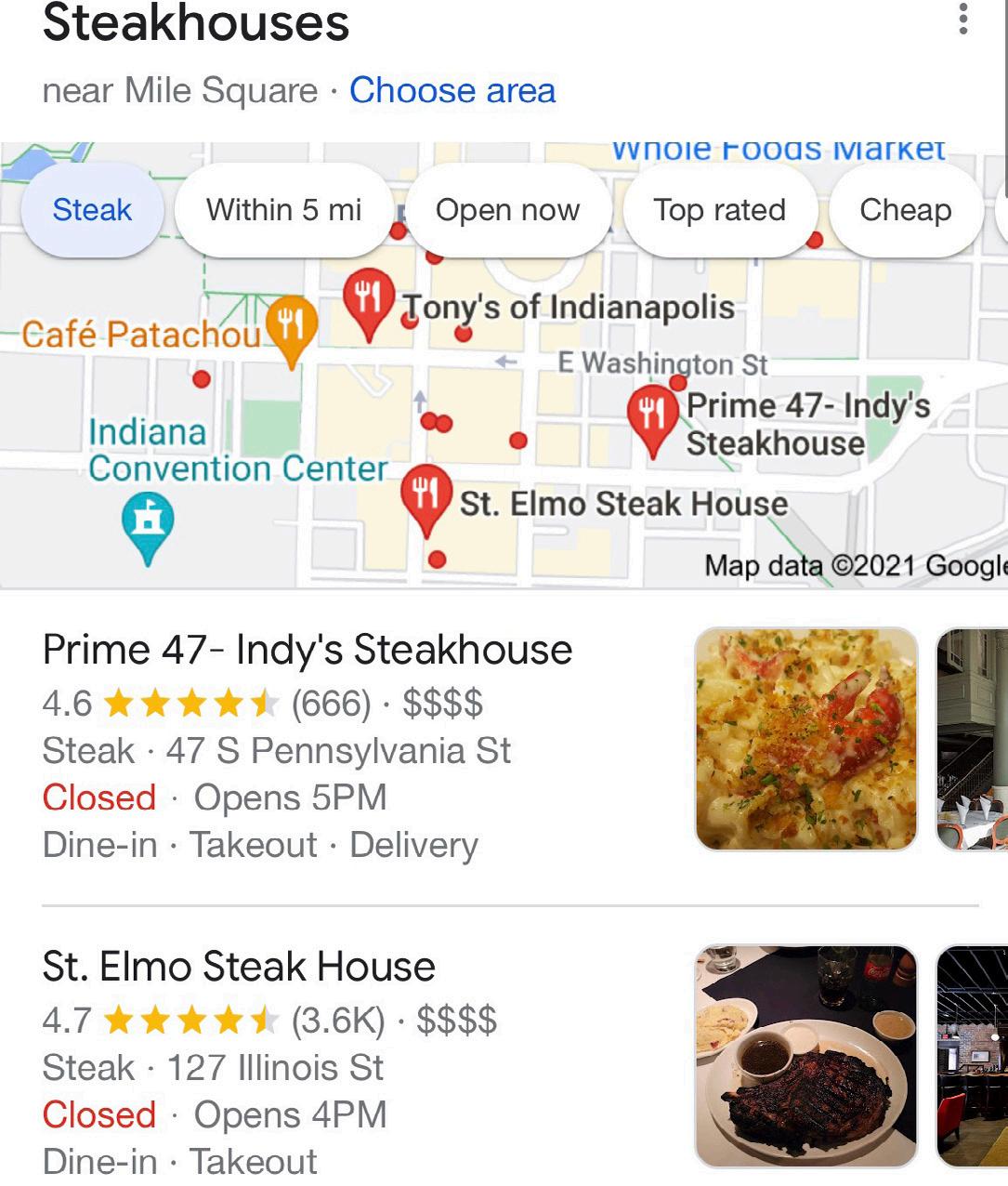Open the St. Elmo Steak House listing
The height and width of the screenshot is (1186, 1008).
(x=239, y=967)
